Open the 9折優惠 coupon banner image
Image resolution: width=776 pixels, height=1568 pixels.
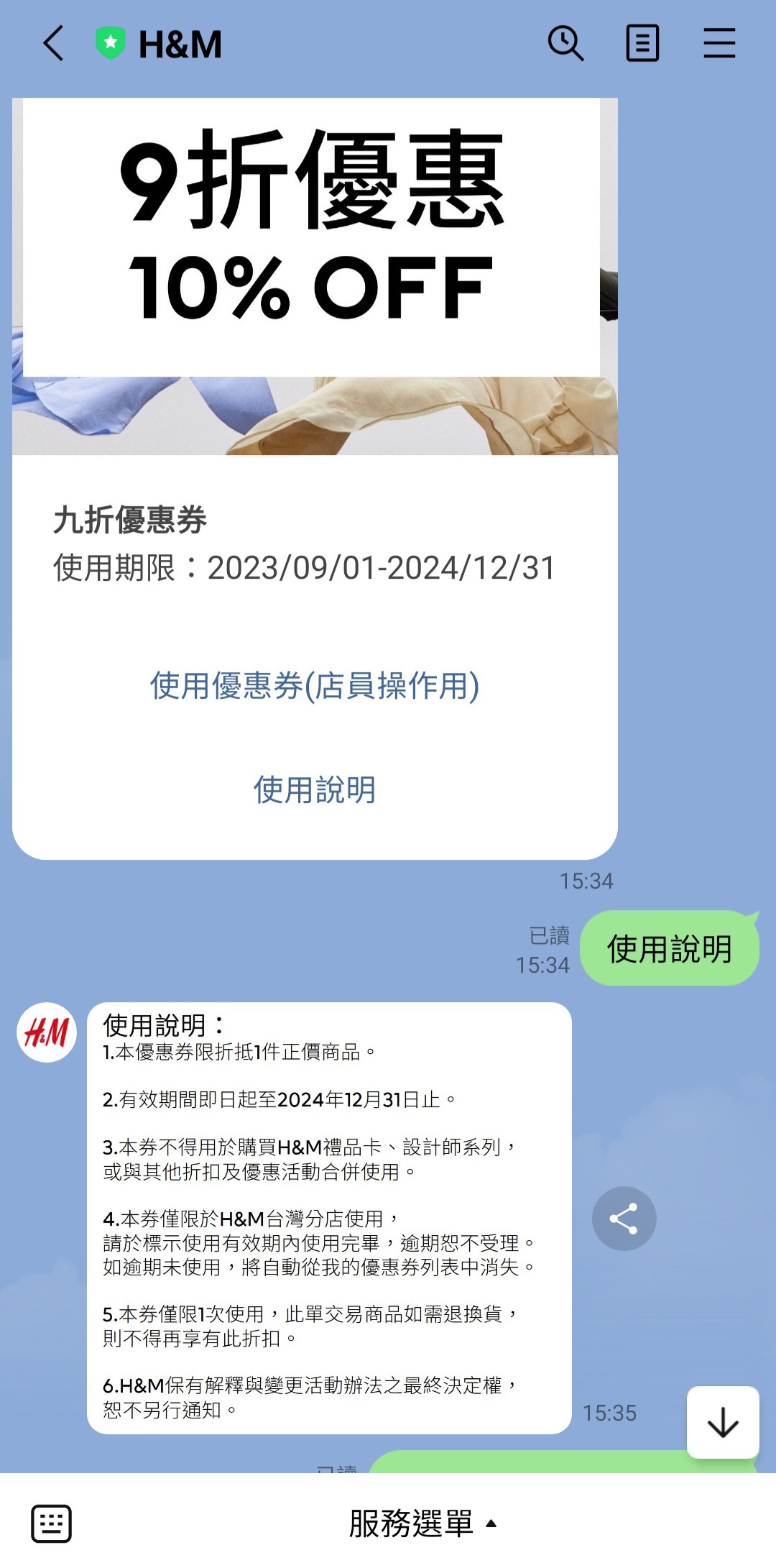(x=315, y=277)
